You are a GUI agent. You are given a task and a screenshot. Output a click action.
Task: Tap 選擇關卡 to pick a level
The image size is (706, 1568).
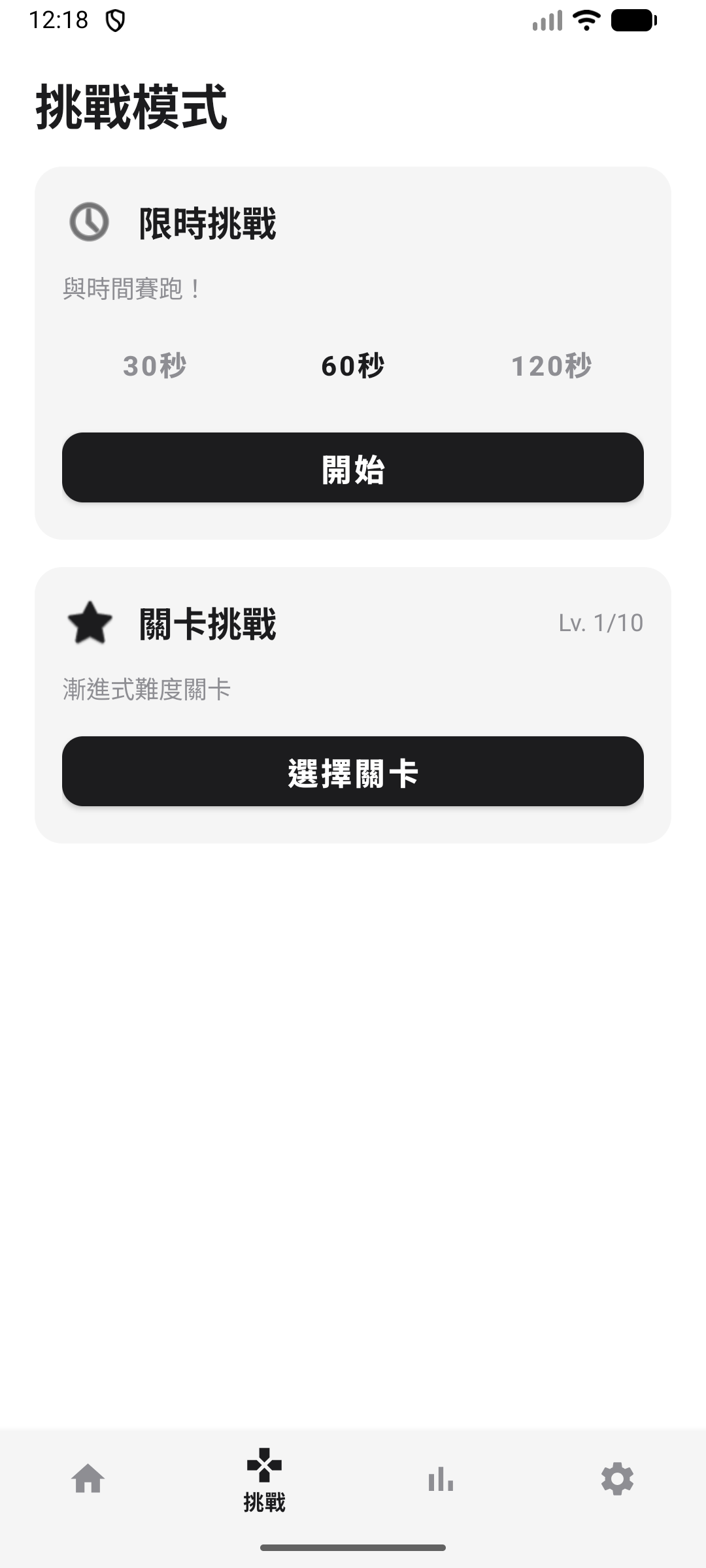[x=353, y=773]
